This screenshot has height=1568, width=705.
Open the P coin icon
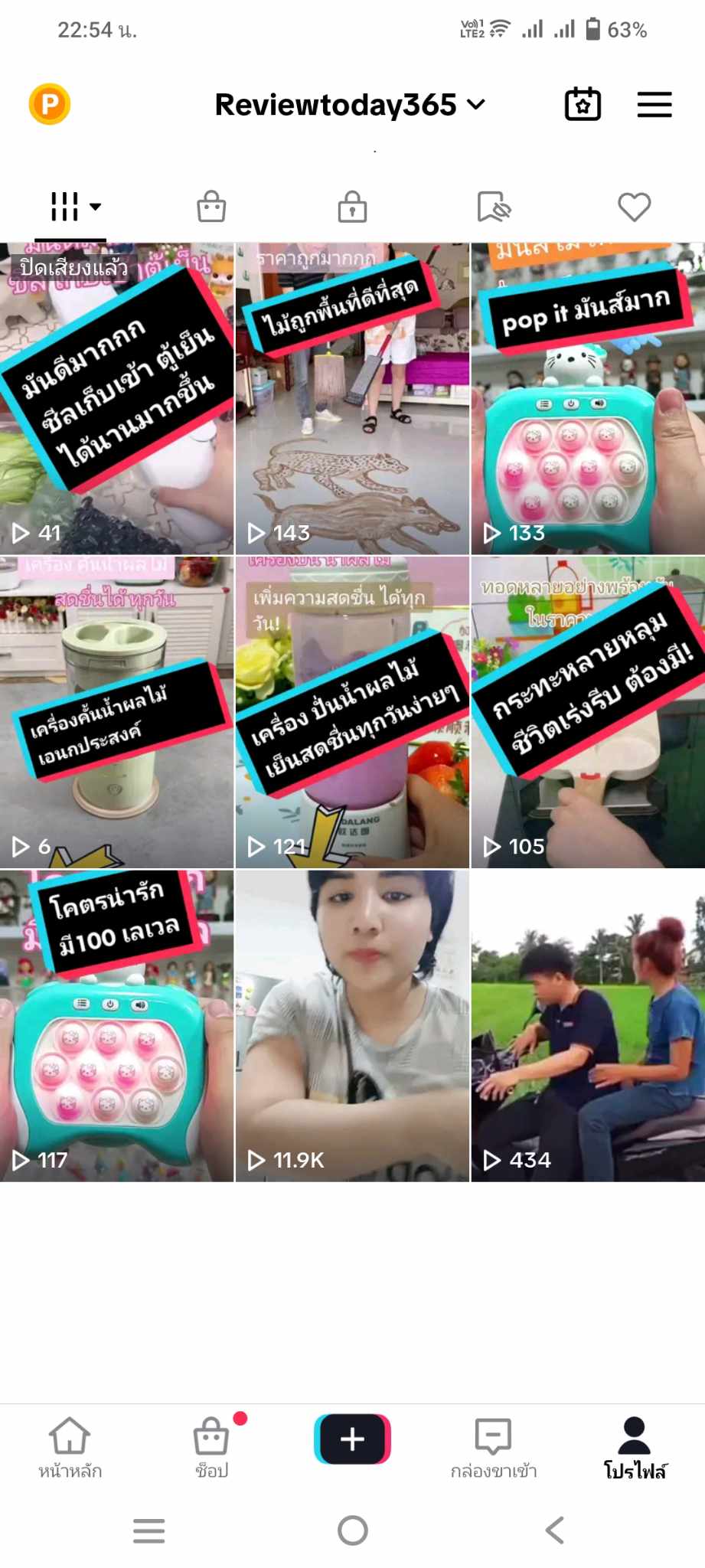[50, 104]
